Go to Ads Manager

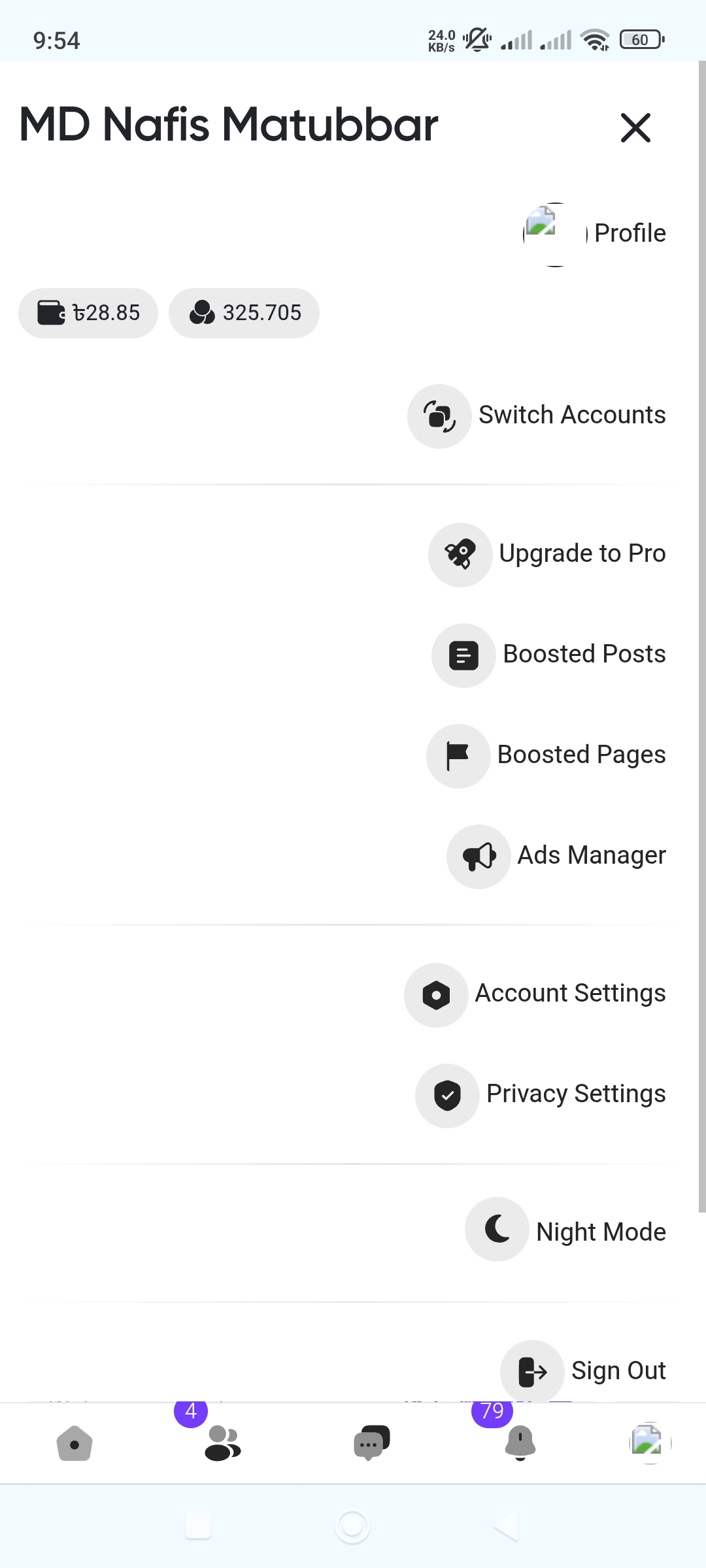pos(556,856)
